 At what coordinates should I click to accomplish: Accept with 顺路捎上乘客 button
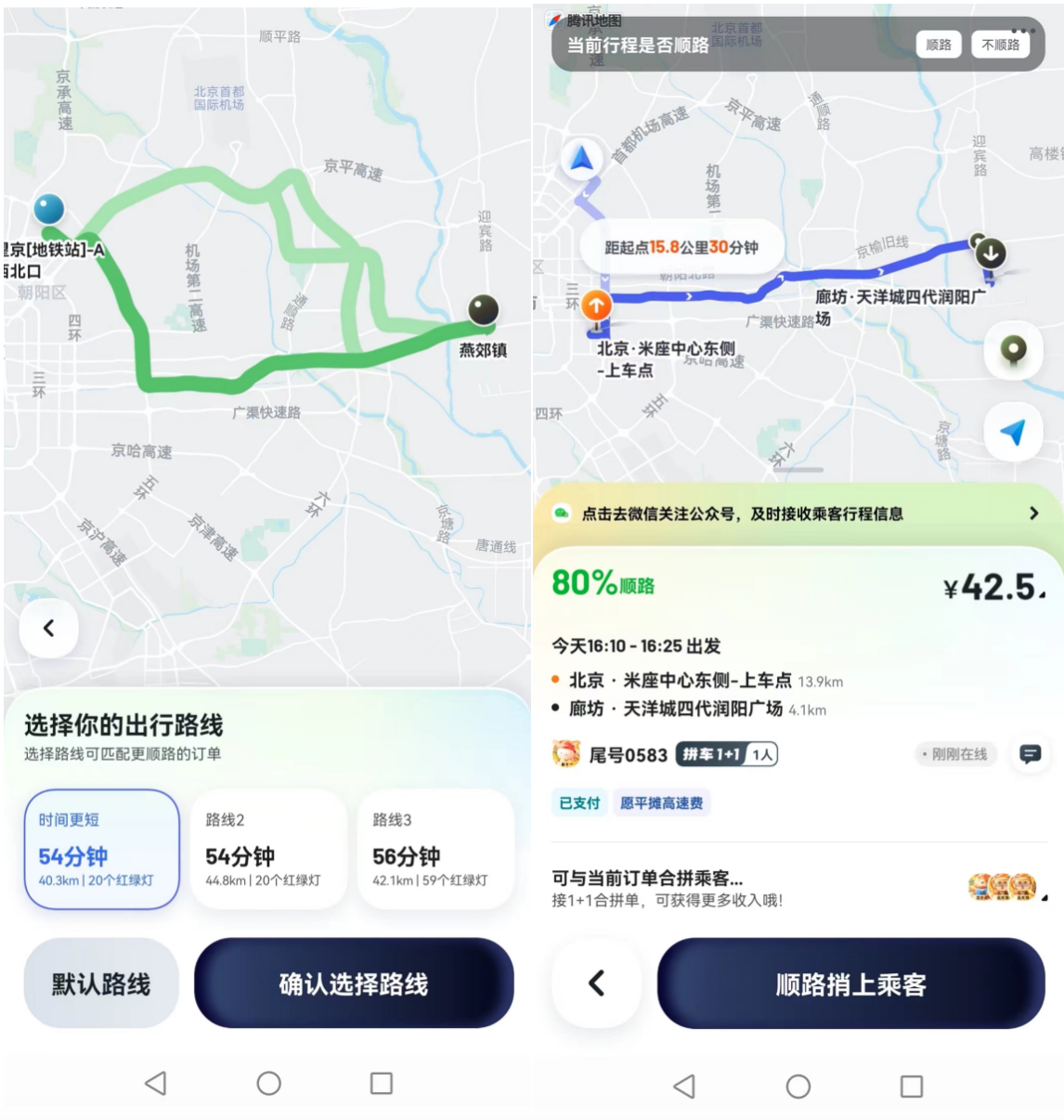[x=850, y=983]
